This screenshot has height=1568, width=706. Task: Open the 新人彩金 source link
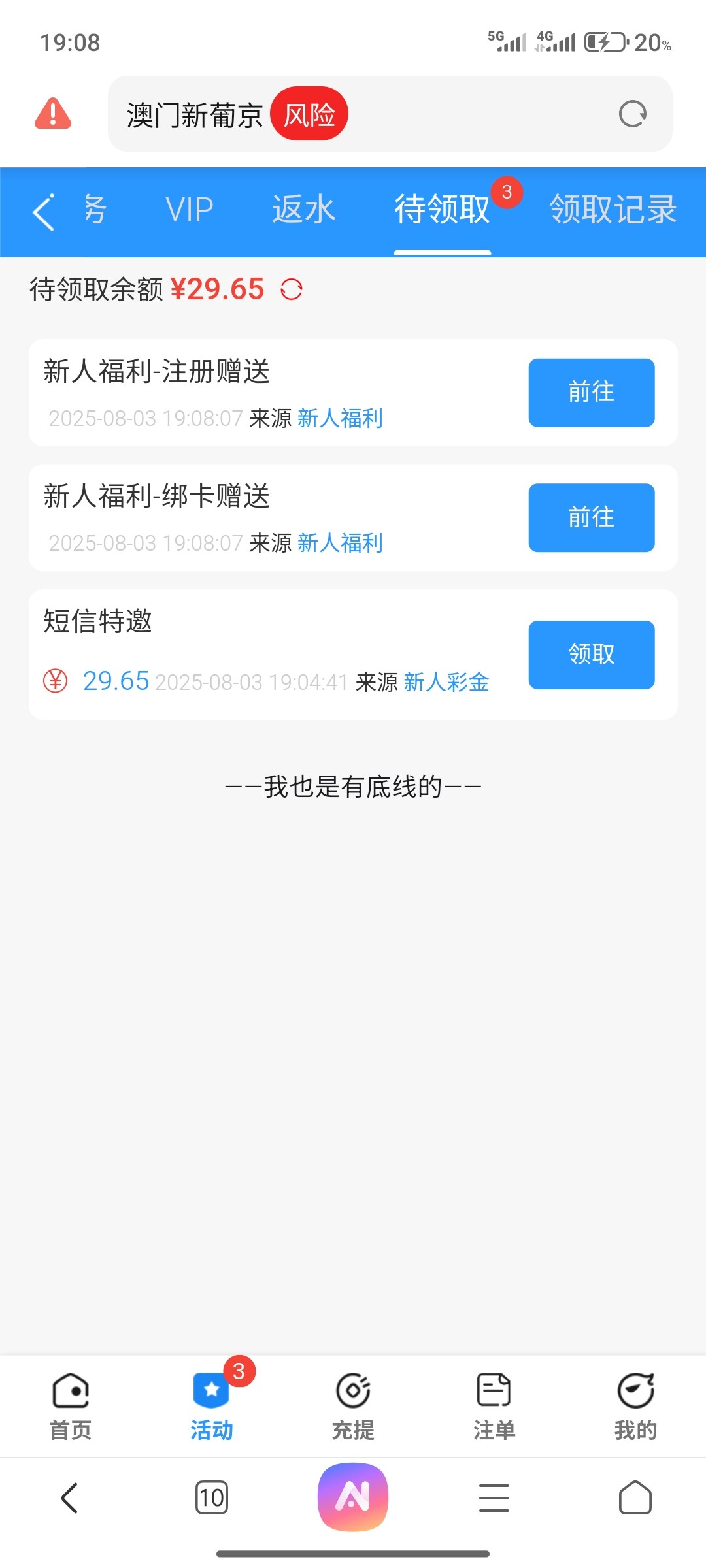click(446, 682)
